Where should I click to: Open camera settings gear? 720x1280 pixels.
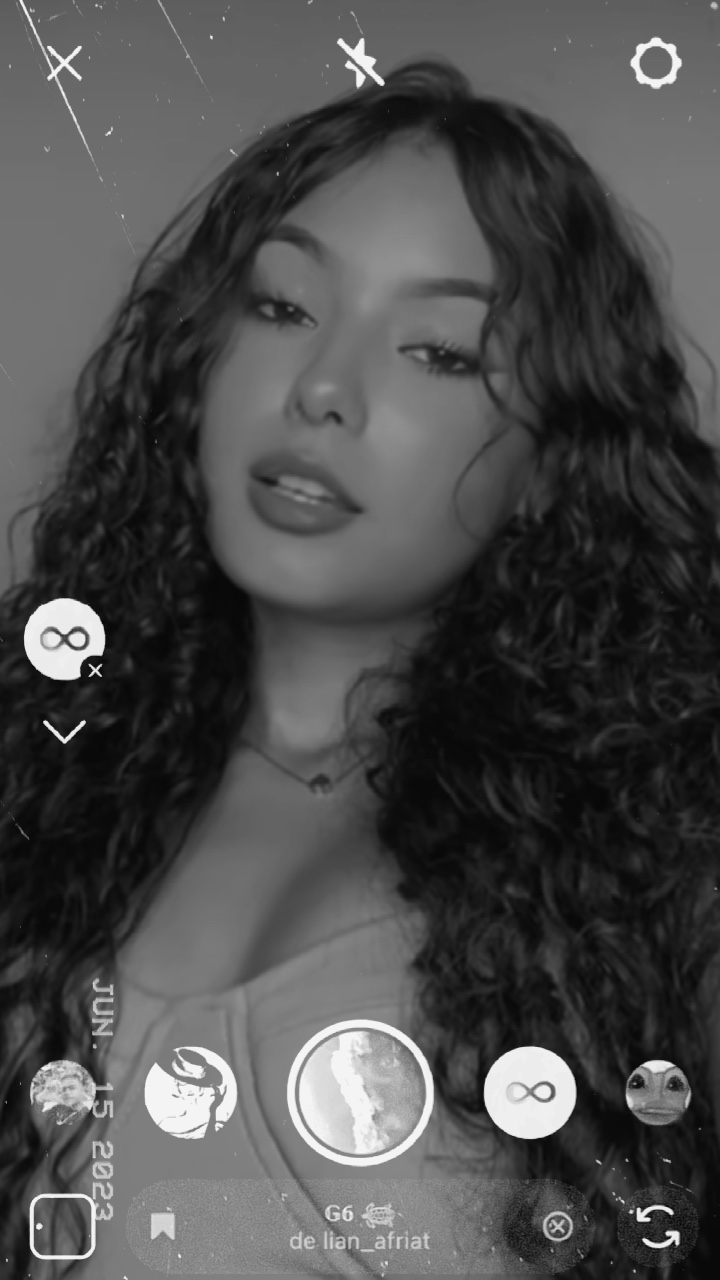click(656, 64)
